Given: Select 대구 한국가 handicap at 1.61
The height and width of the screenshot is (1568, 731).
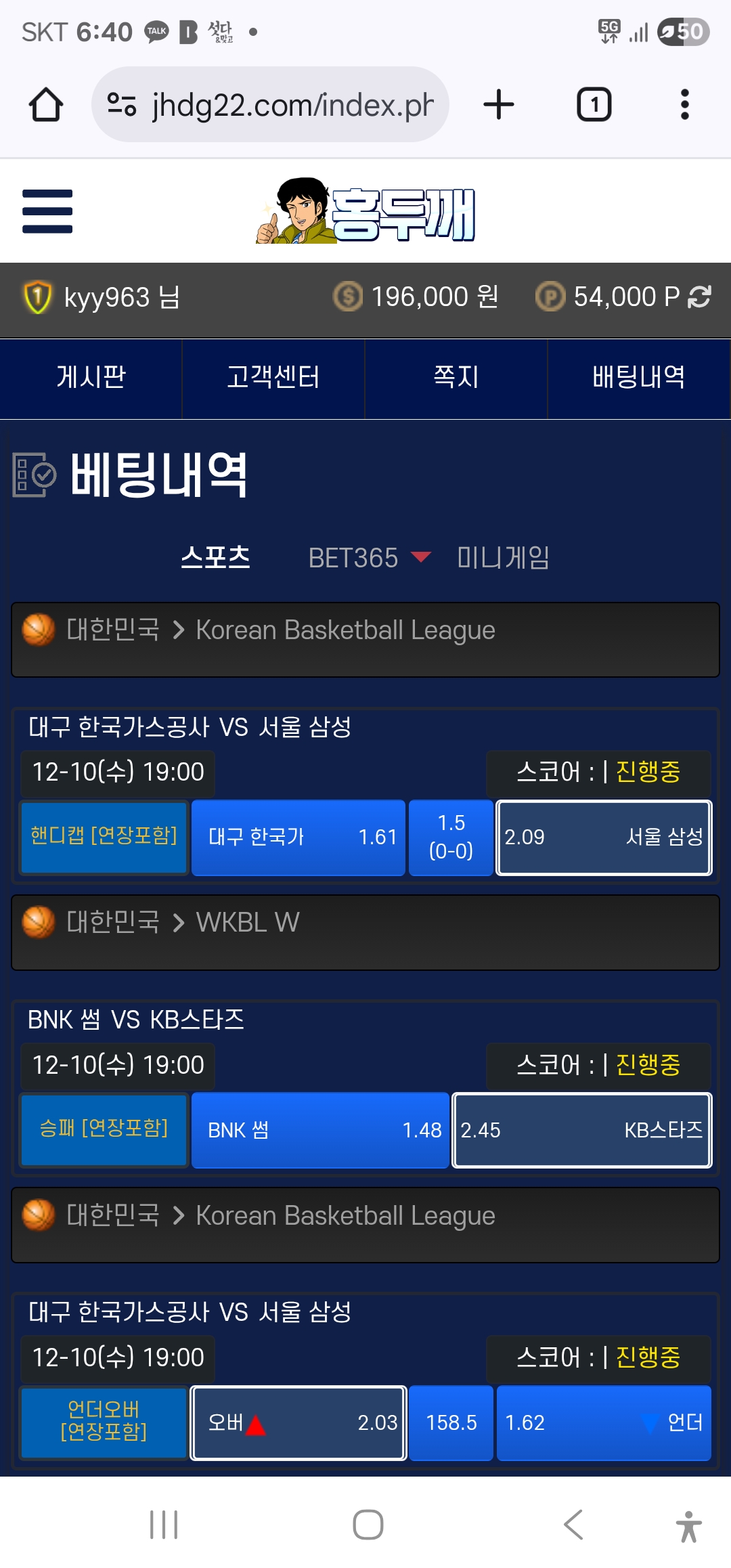Looking at the screenshot, I should click(x=298, y=837).
